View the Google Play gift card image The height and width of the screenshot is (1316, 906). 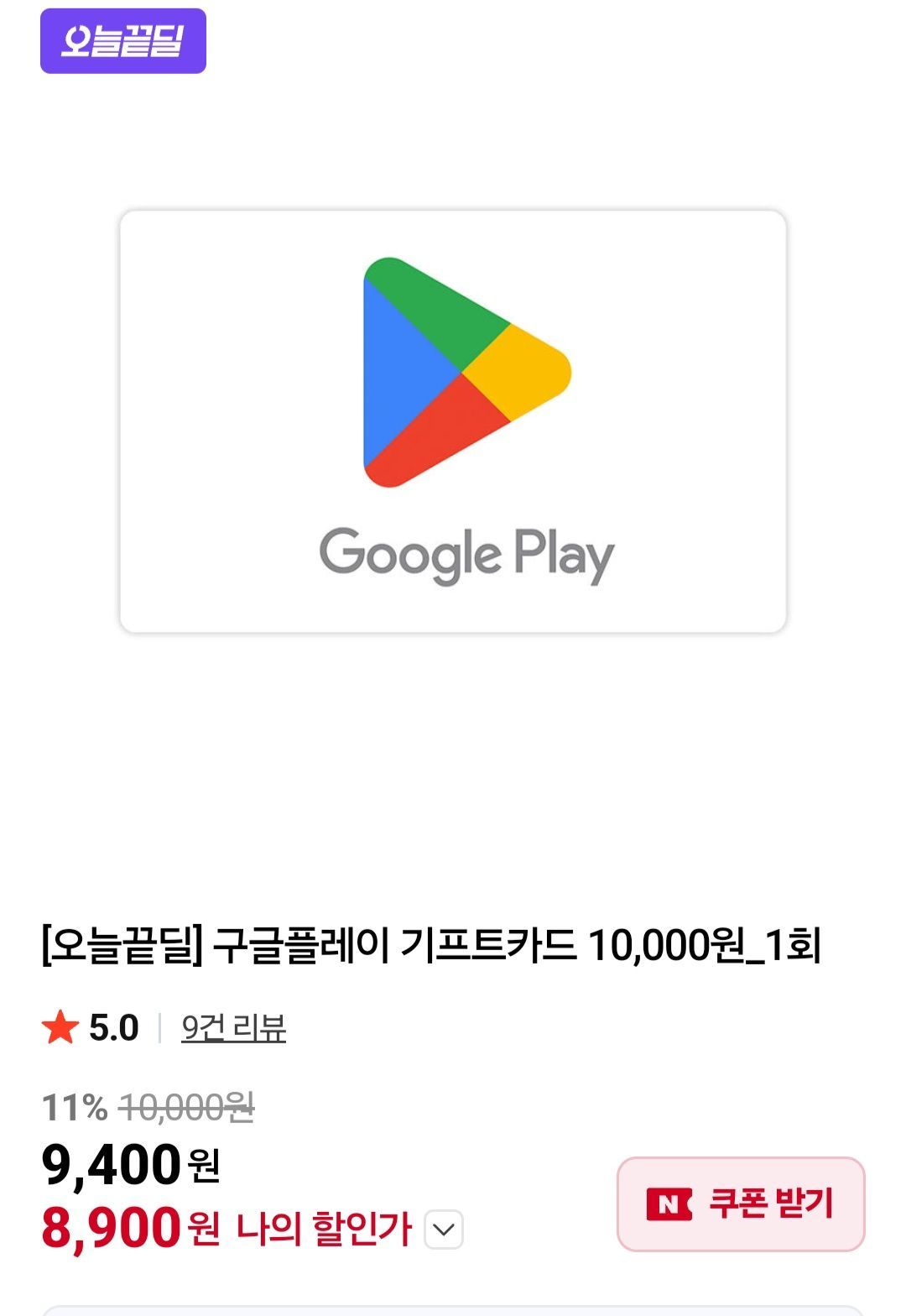click(x=453, y=421)
